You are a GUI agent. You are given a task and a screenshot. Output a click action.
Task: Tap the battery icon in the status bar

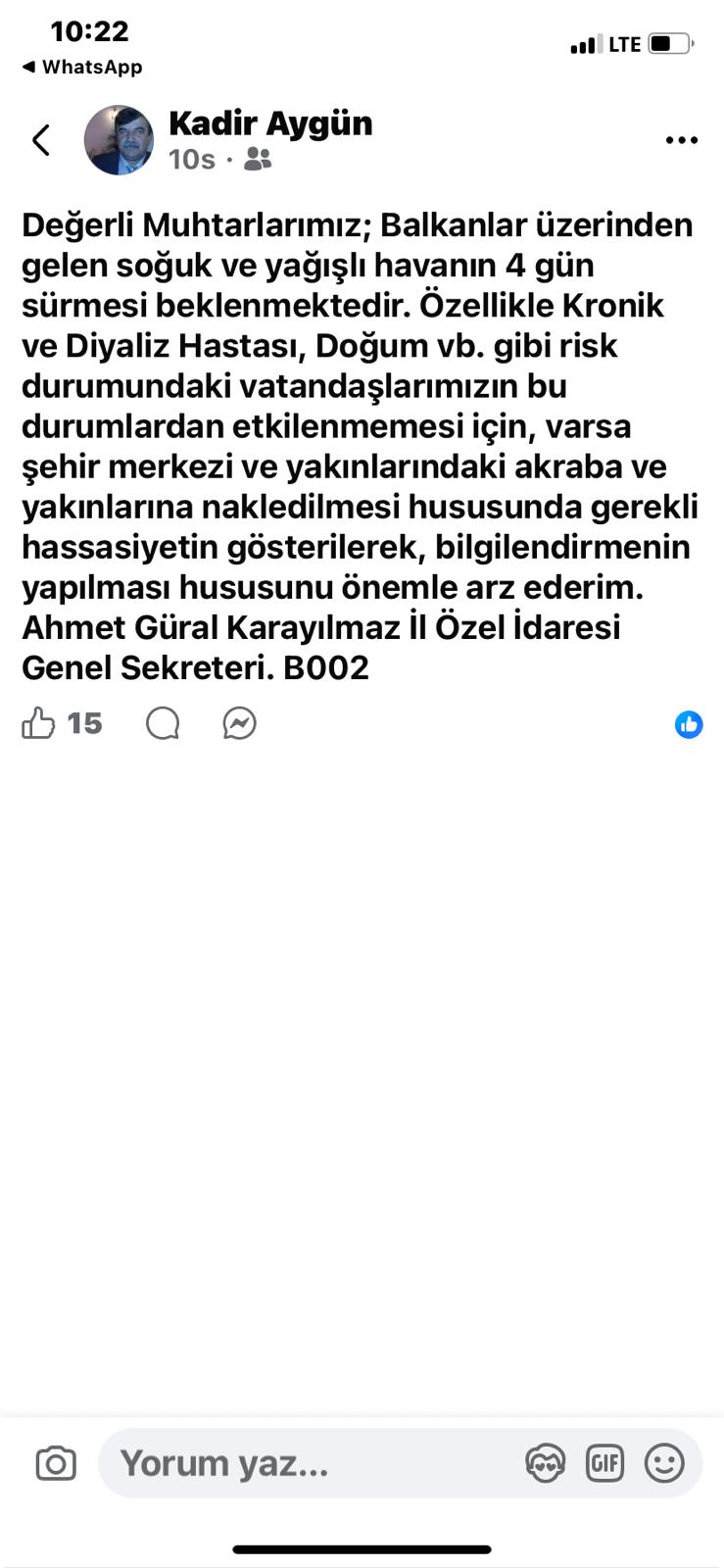(663, 43)
